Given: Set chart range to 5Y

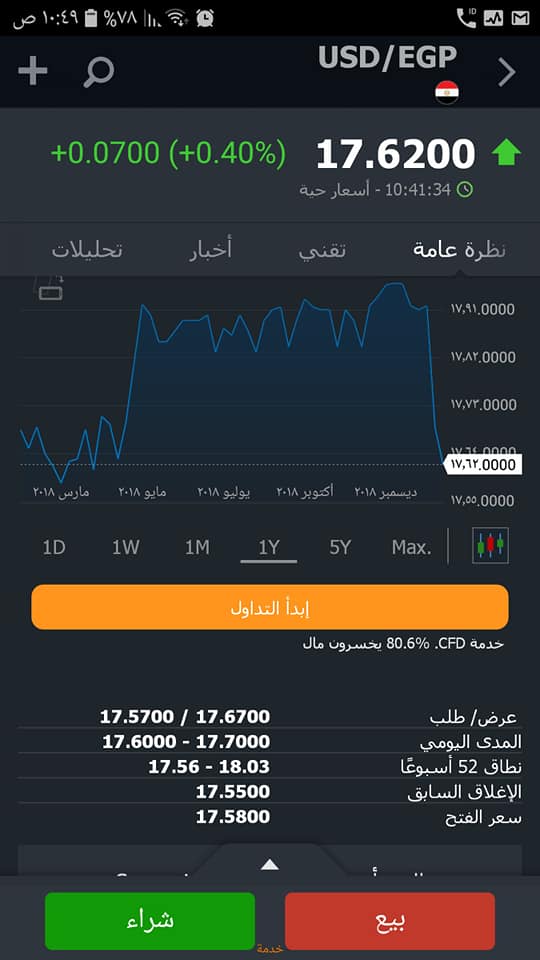Looking at the screenshot, I should [340, 547].
